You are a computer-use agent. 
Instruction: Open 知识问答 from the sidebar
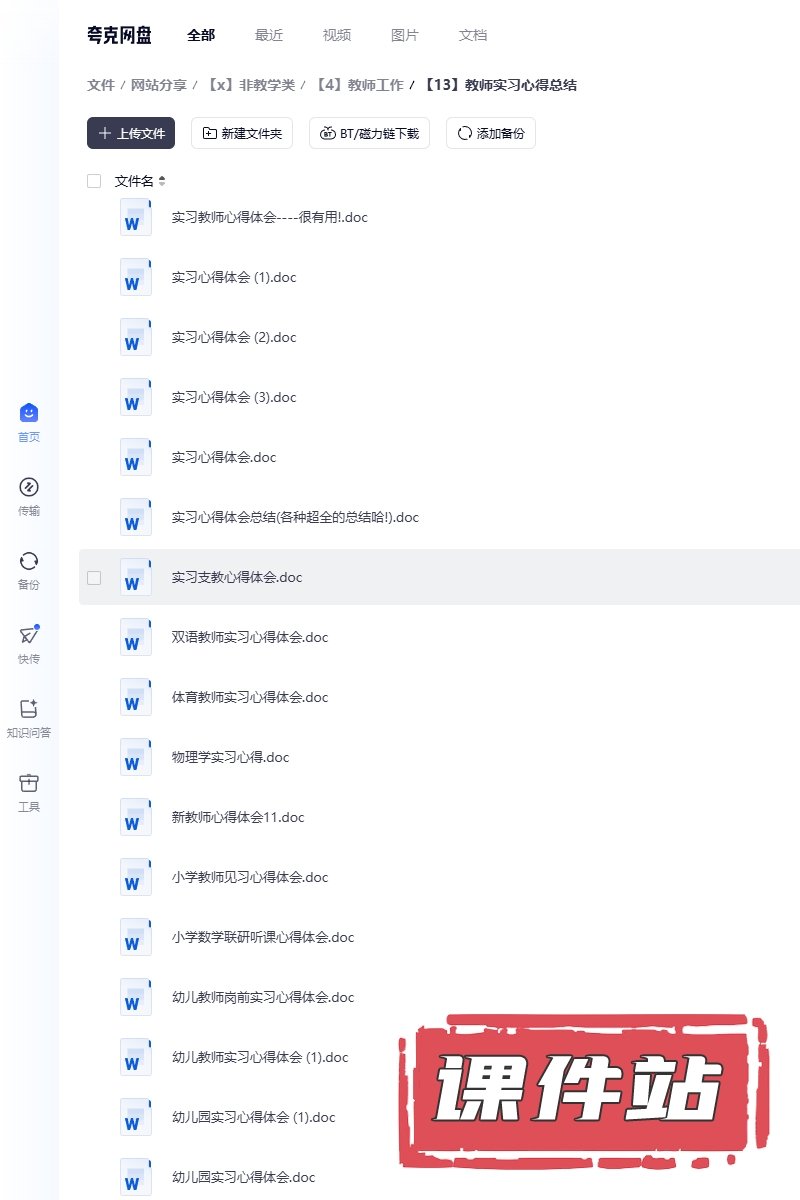pos(29,719)
